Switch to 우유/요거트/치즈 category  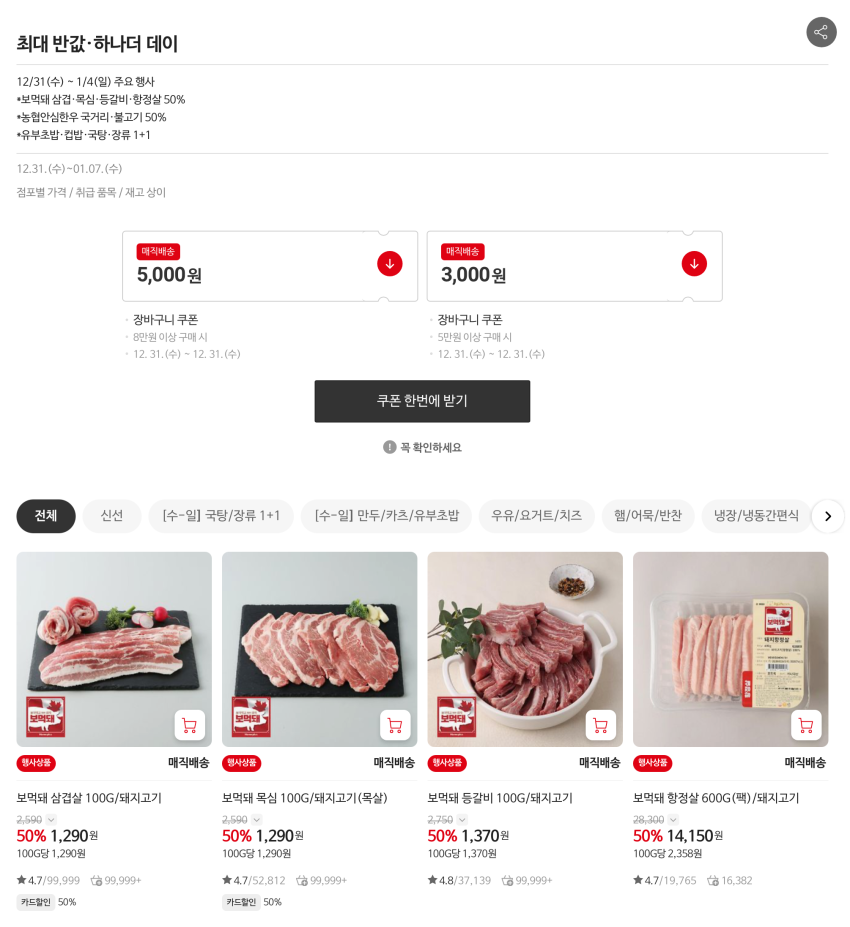click(x=536, y=516)
